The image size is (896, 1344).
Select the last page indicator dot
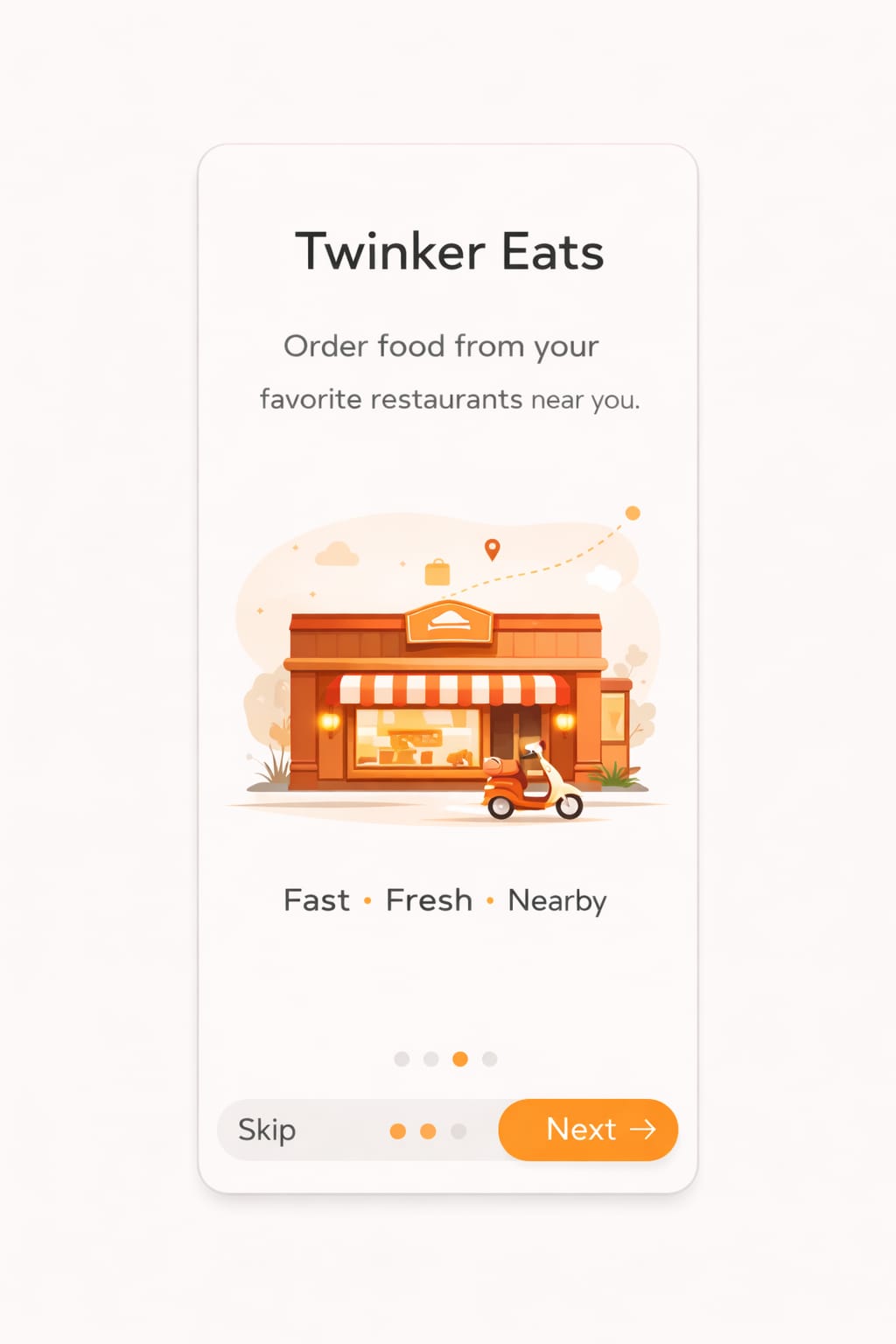coord(489,1059)
